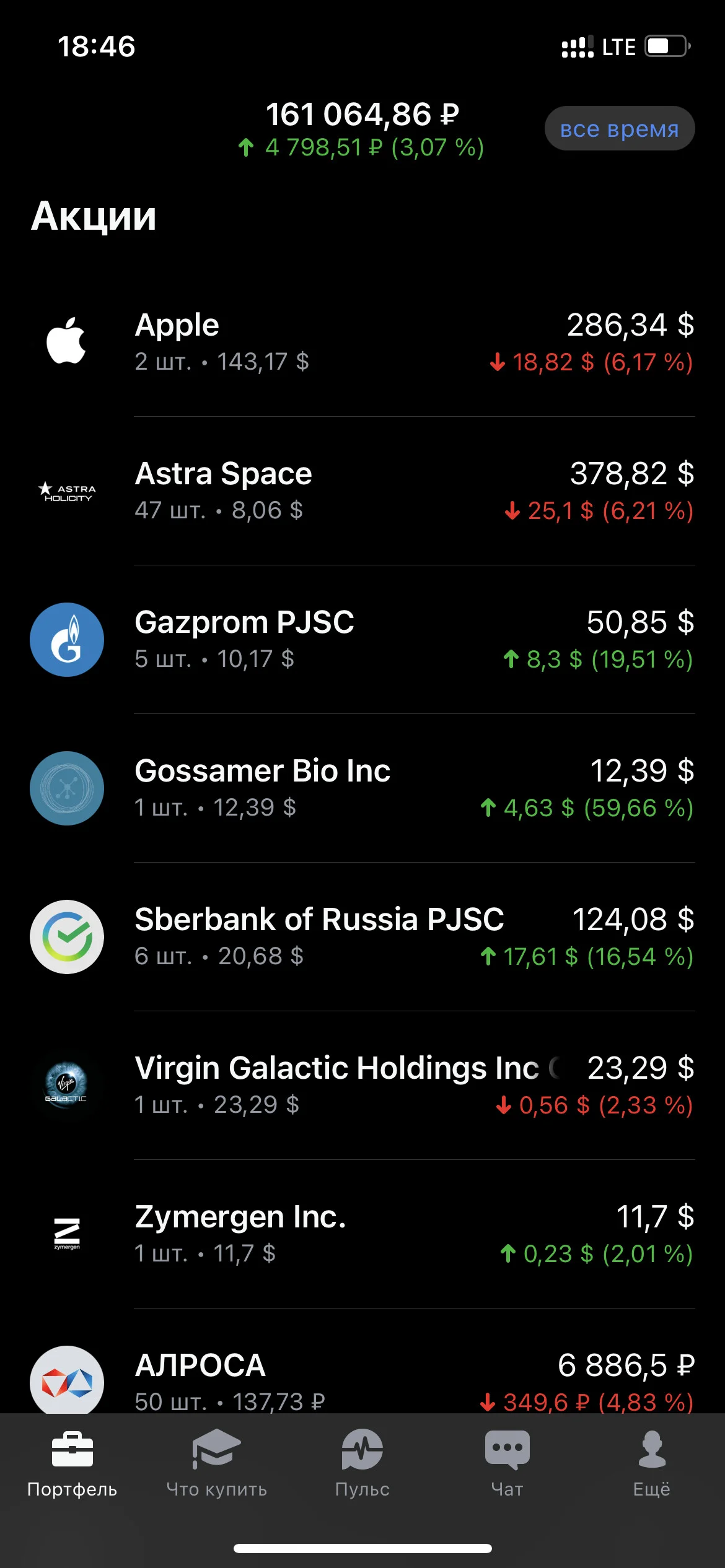Open the Apple stock position
This screenshot has width=725, height=1568.
362,342
